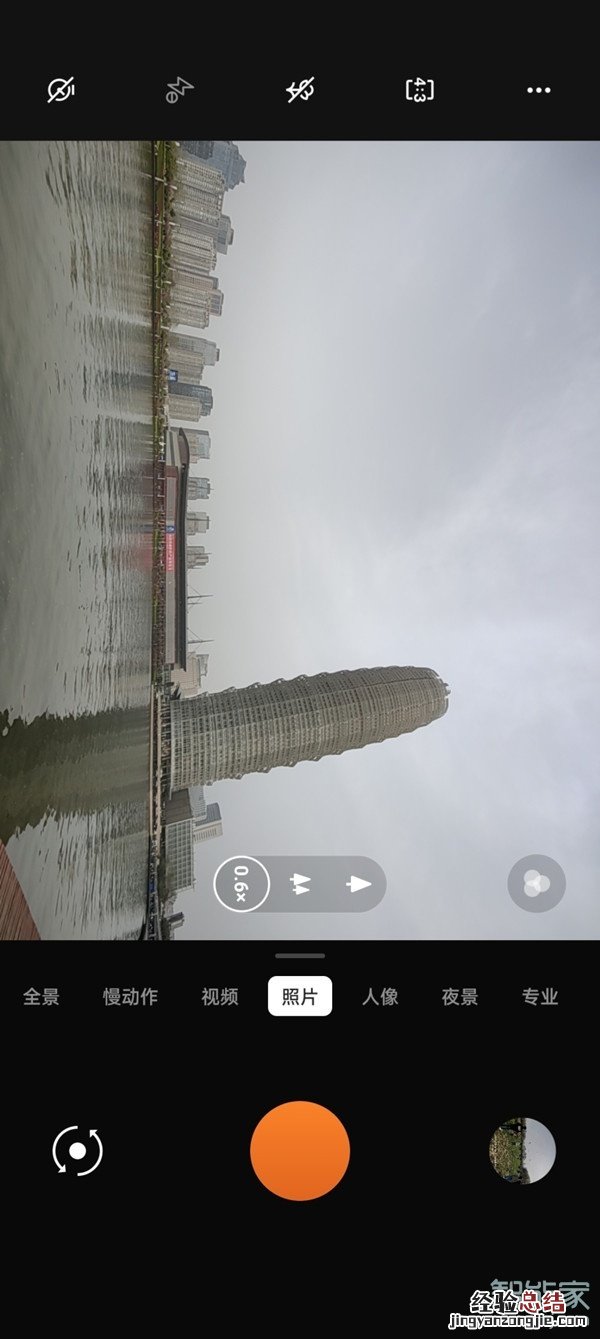Switch to 慢动作 slow-motion mode
This screenshot has width=600, height=1339.
[130, 996]
